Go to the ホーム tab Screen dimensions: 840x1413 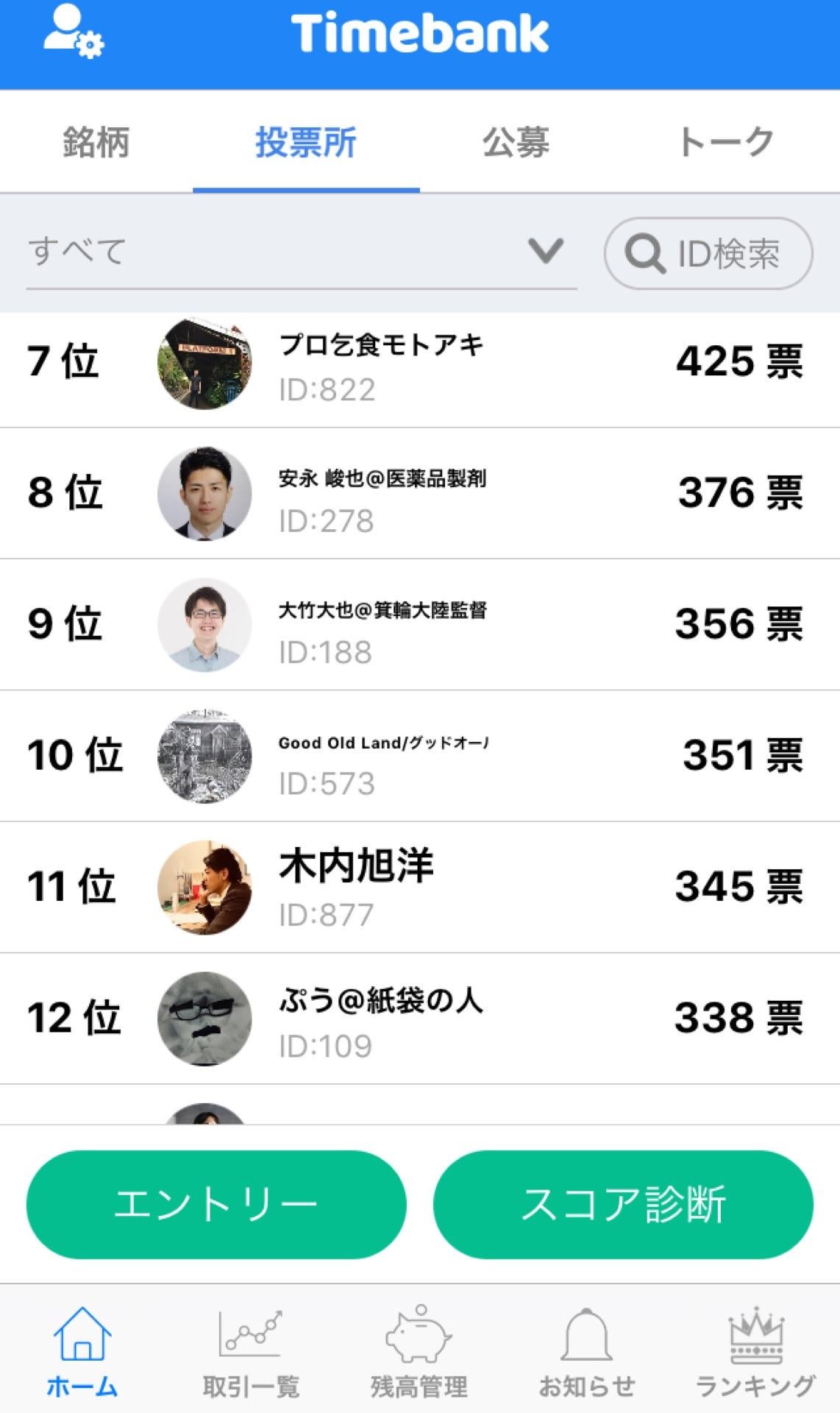(x=82, y=1352)
